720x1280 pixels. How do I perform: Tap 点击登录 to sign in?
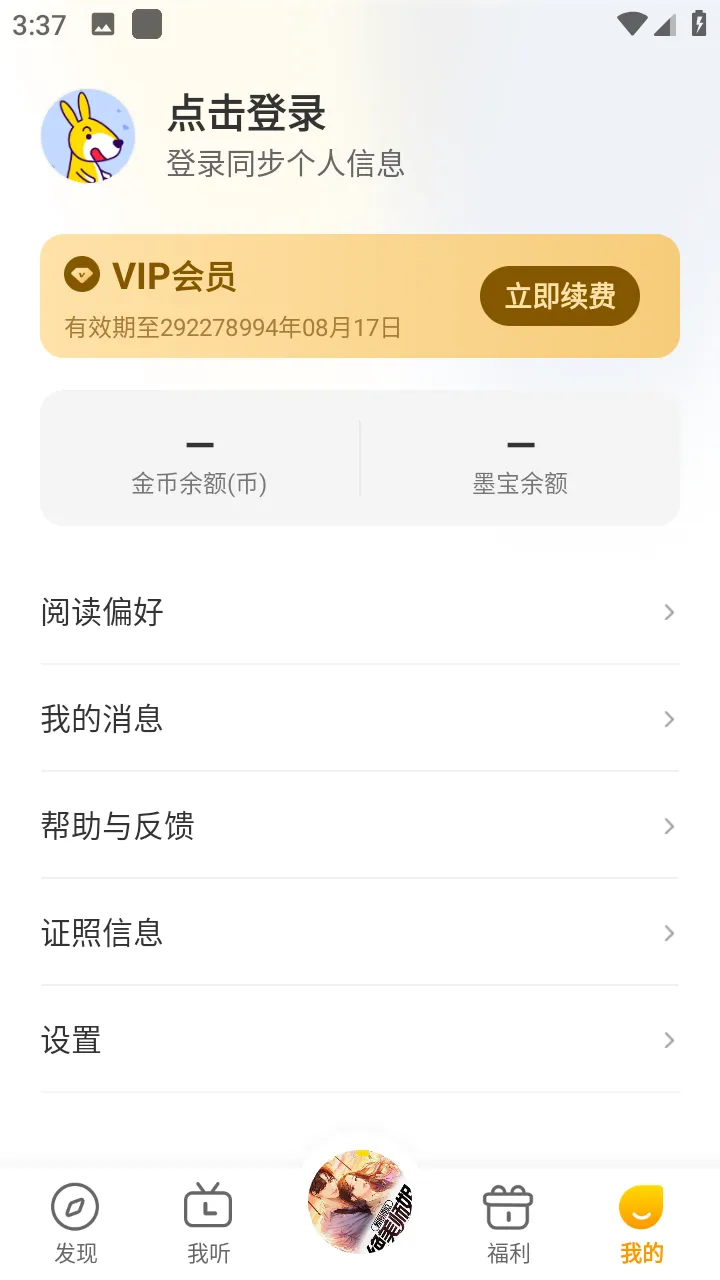click(x=246, y=115)
